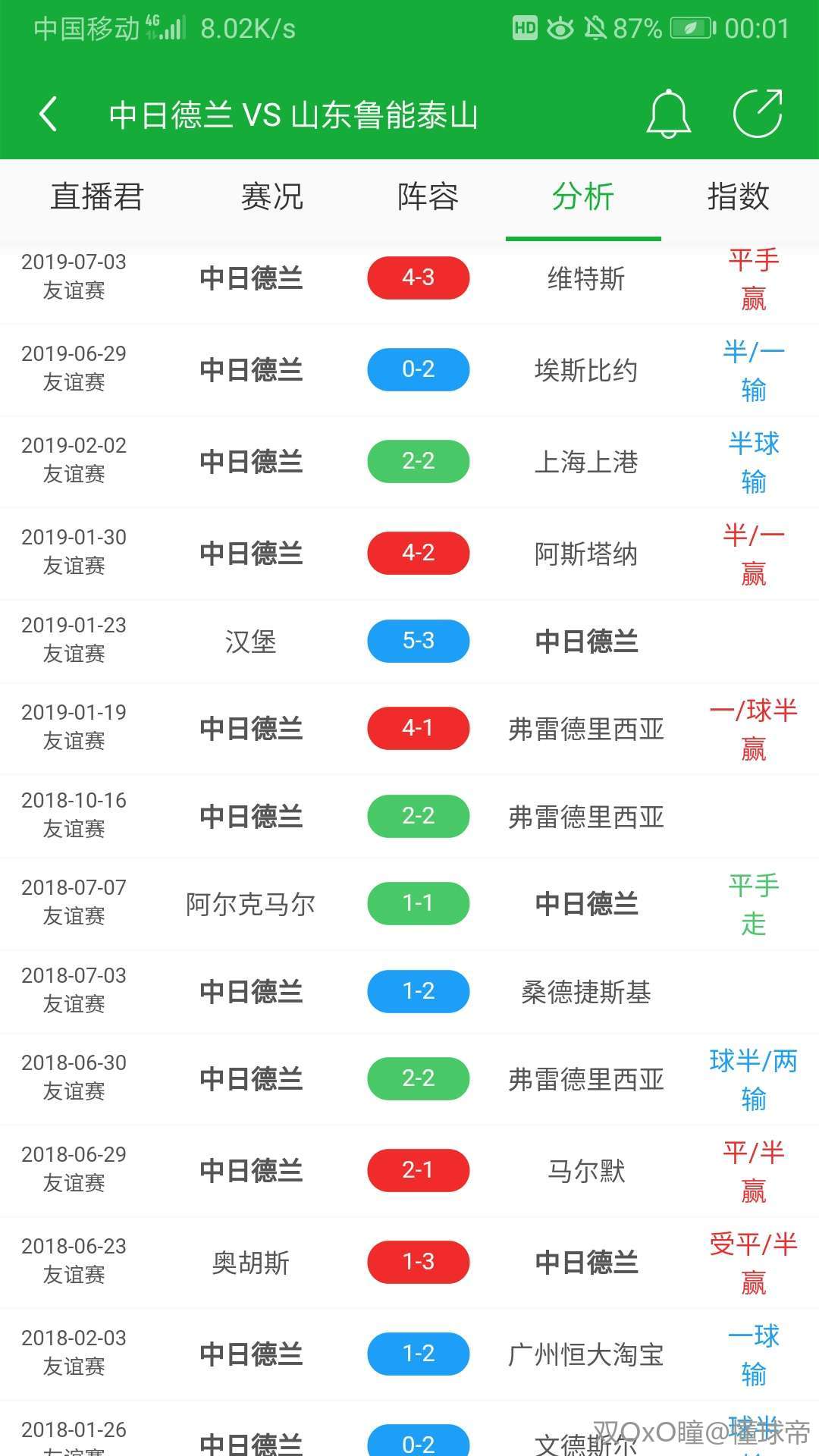Share this match via the share icon
The height and width of the screenshot is (1456, 819).
click(758, 115)
